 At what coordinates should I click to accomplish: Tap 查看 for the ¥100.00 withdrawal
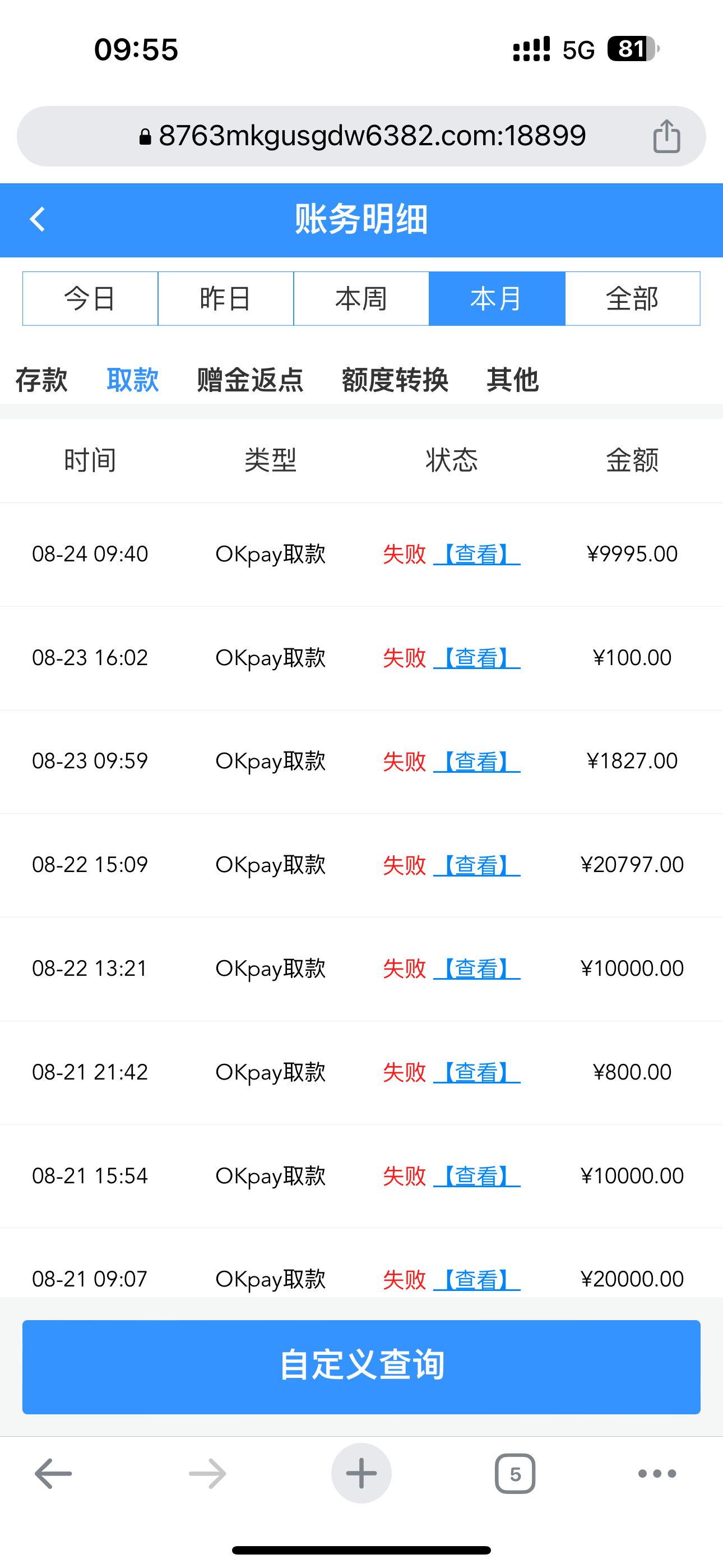coord(476,658)
